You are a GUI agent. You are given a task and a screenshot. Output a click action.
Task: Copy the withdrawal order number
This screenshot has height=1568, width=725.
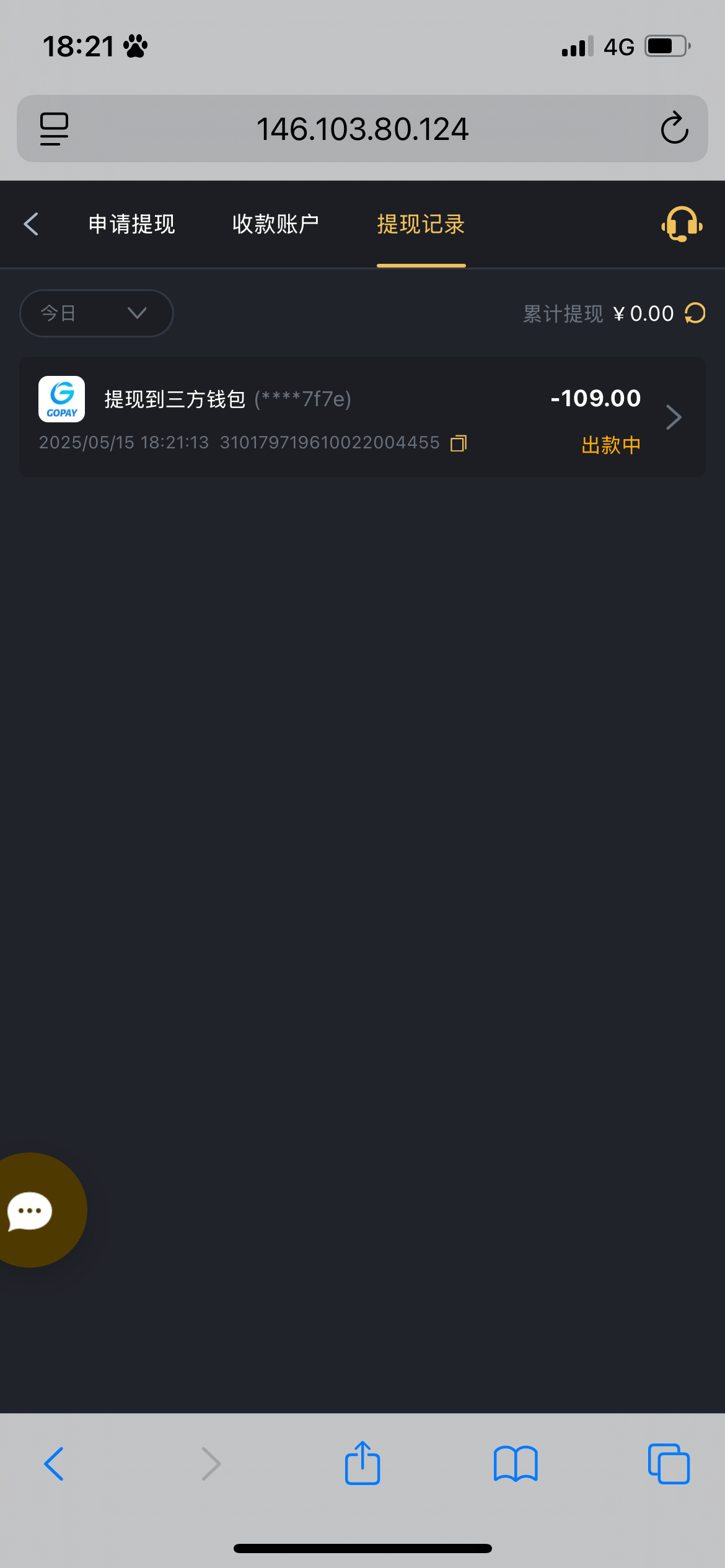459,443
